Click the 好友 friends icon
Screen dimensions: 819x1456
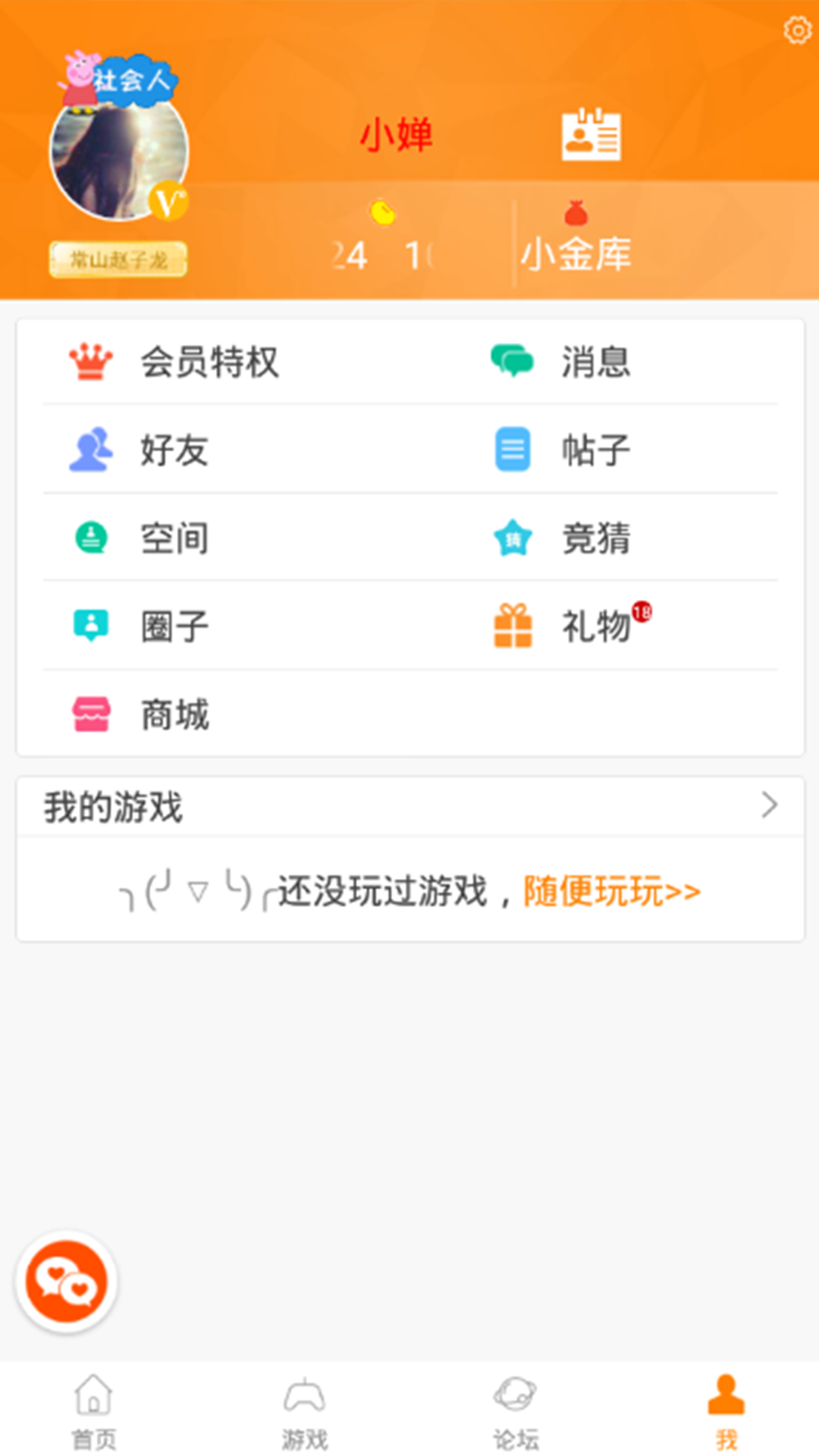91,450
